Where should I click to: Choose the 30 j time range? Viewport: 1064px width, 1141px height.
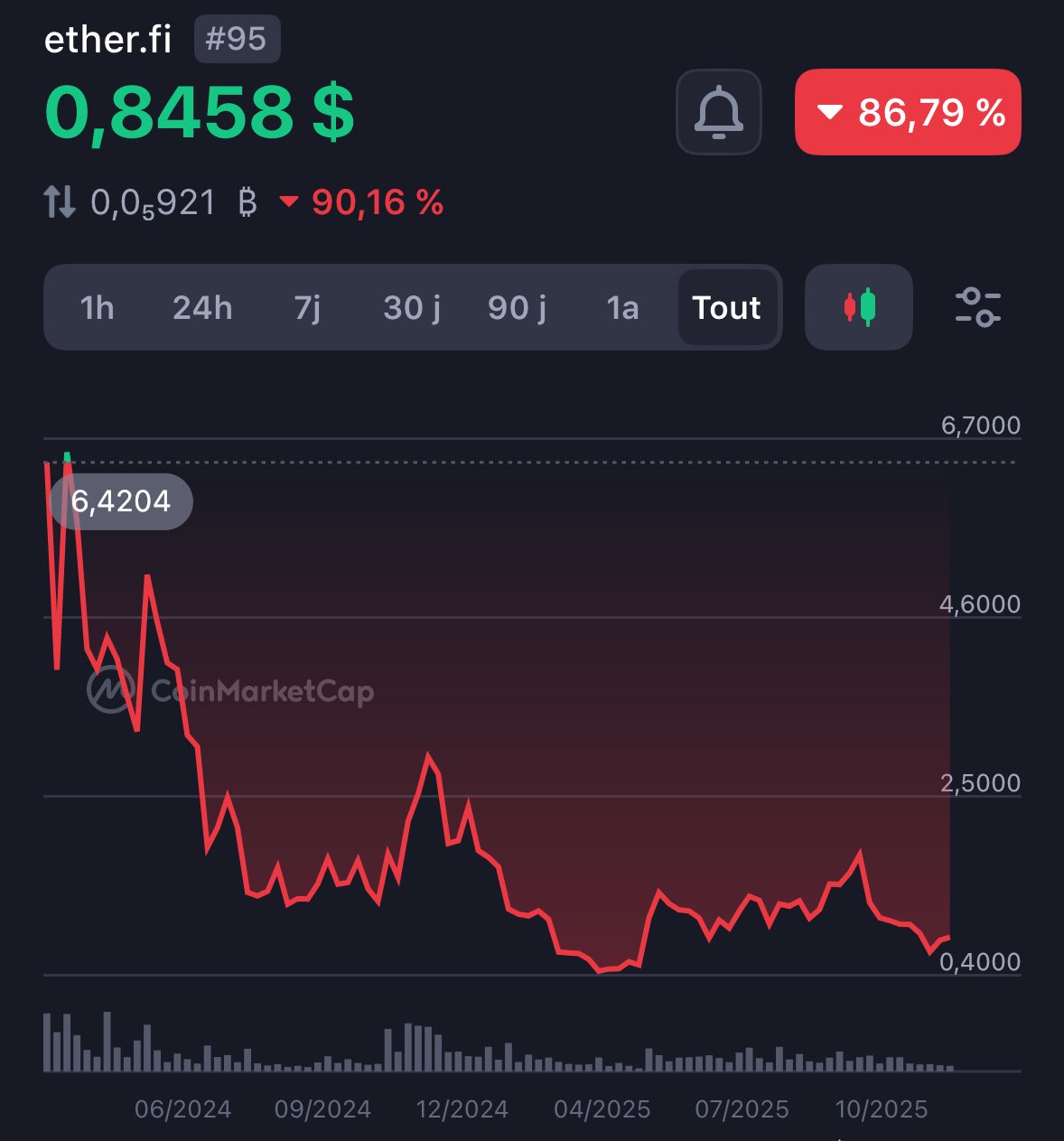tap(412, 308)
